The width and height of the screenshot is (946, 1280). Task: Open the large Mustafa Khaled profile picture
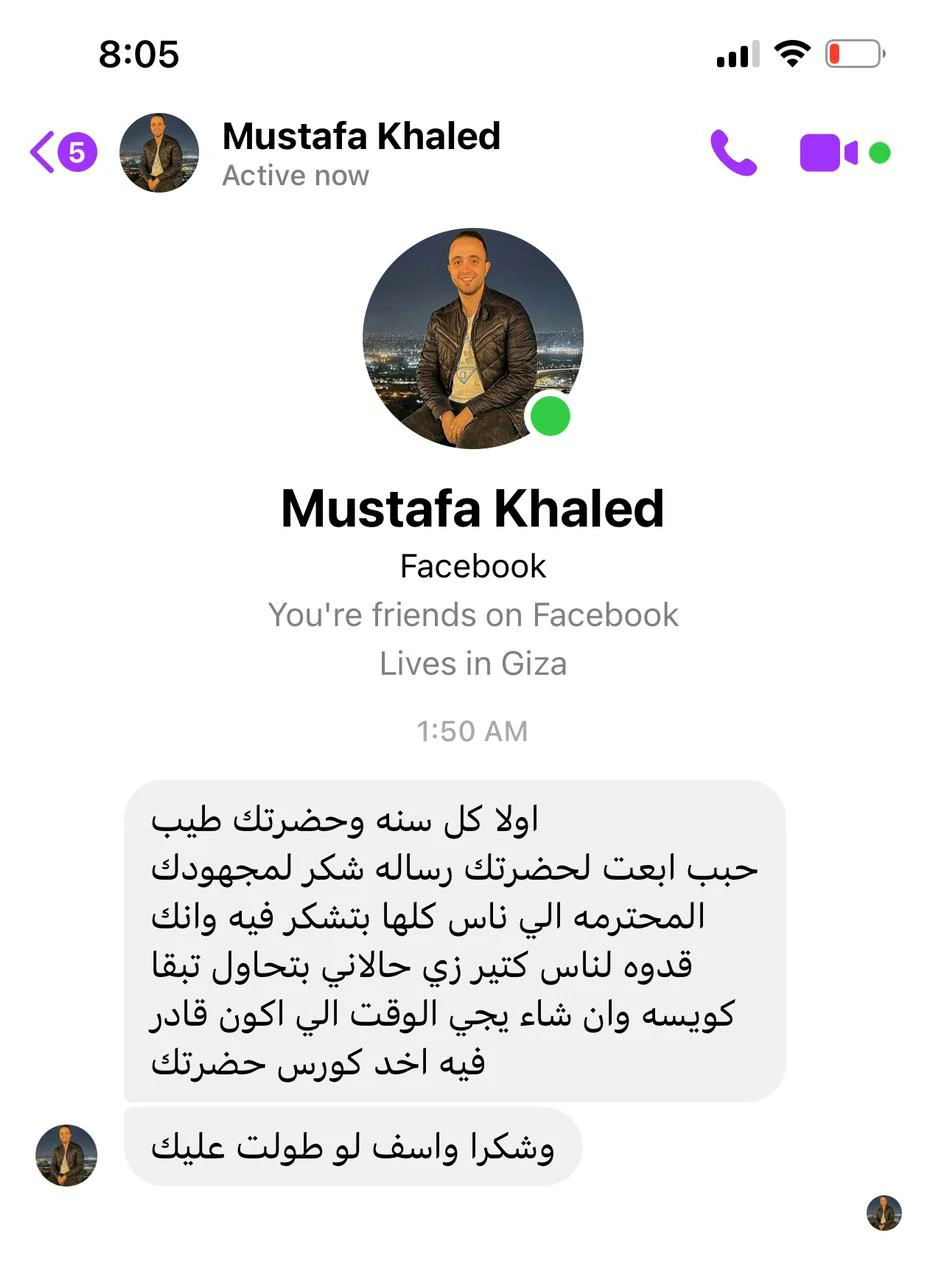pos(472,338)
